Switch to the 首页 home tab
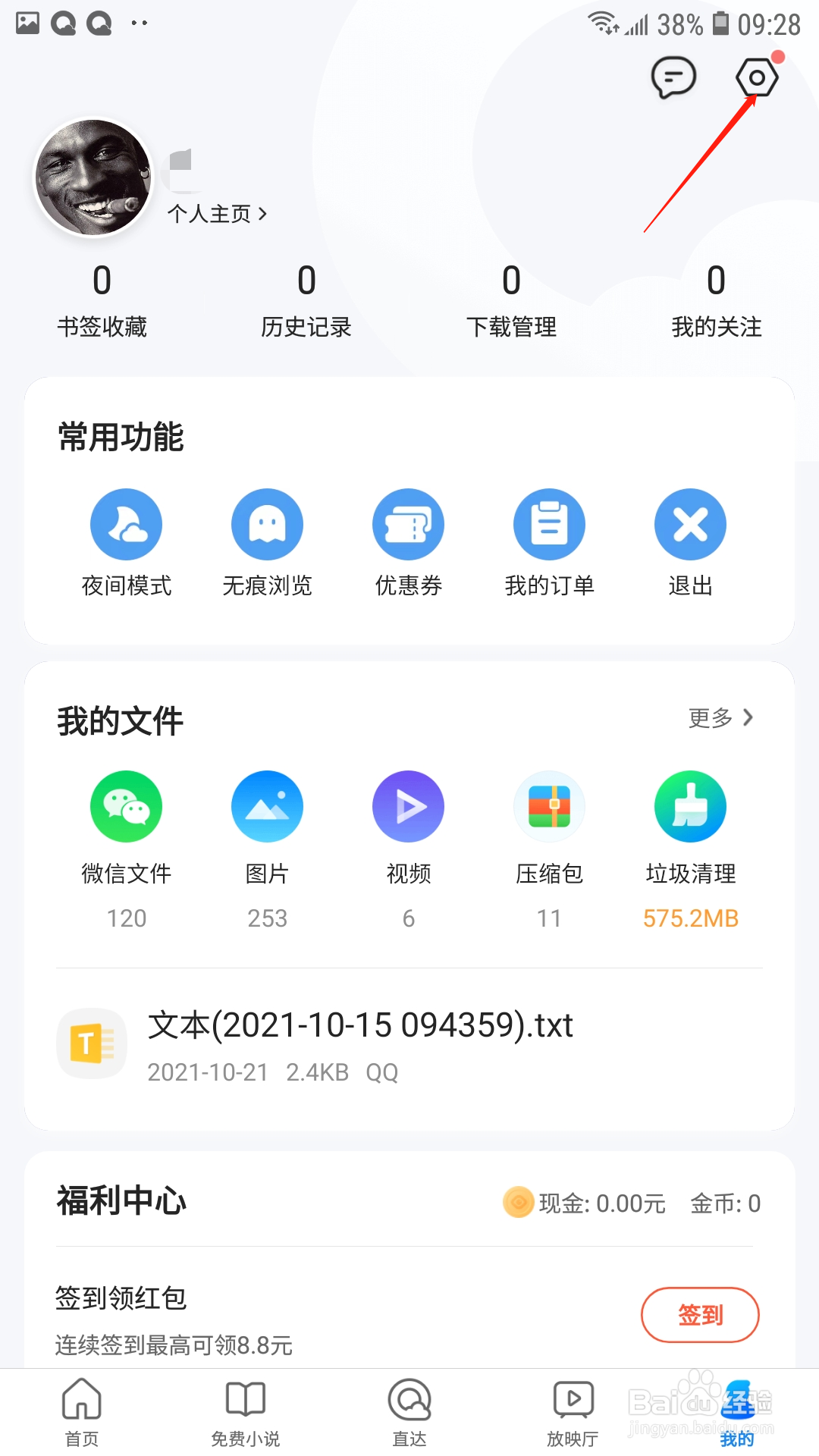This screenshot has height=1456, width=819. [x=82, y=1412]
